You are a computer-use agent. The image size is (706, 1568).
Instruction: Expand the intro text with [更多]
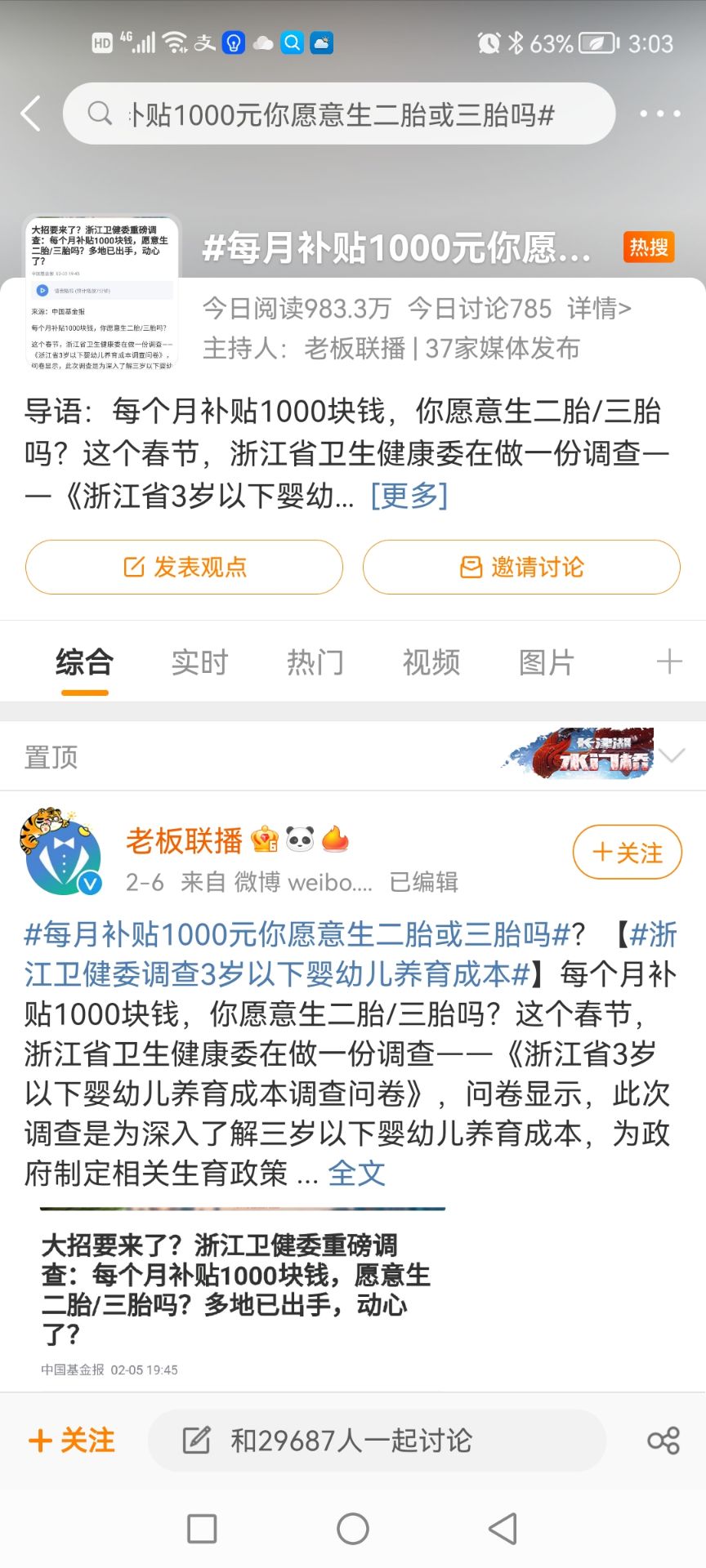[x=409, y=495]
